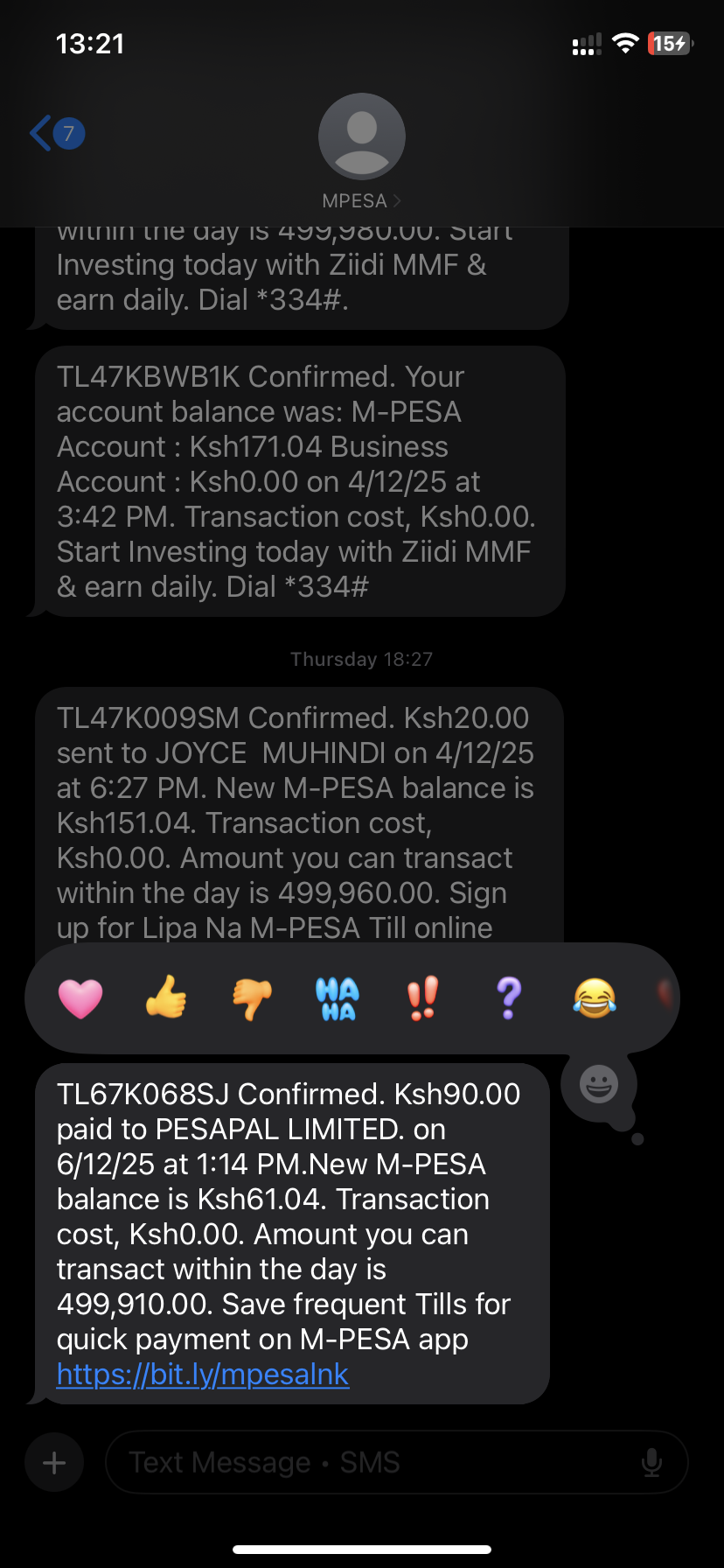The width and height of the screenshot is (724, 1568).
Task: React with the thumbs down tapback
Action: [x=252, y=998]
